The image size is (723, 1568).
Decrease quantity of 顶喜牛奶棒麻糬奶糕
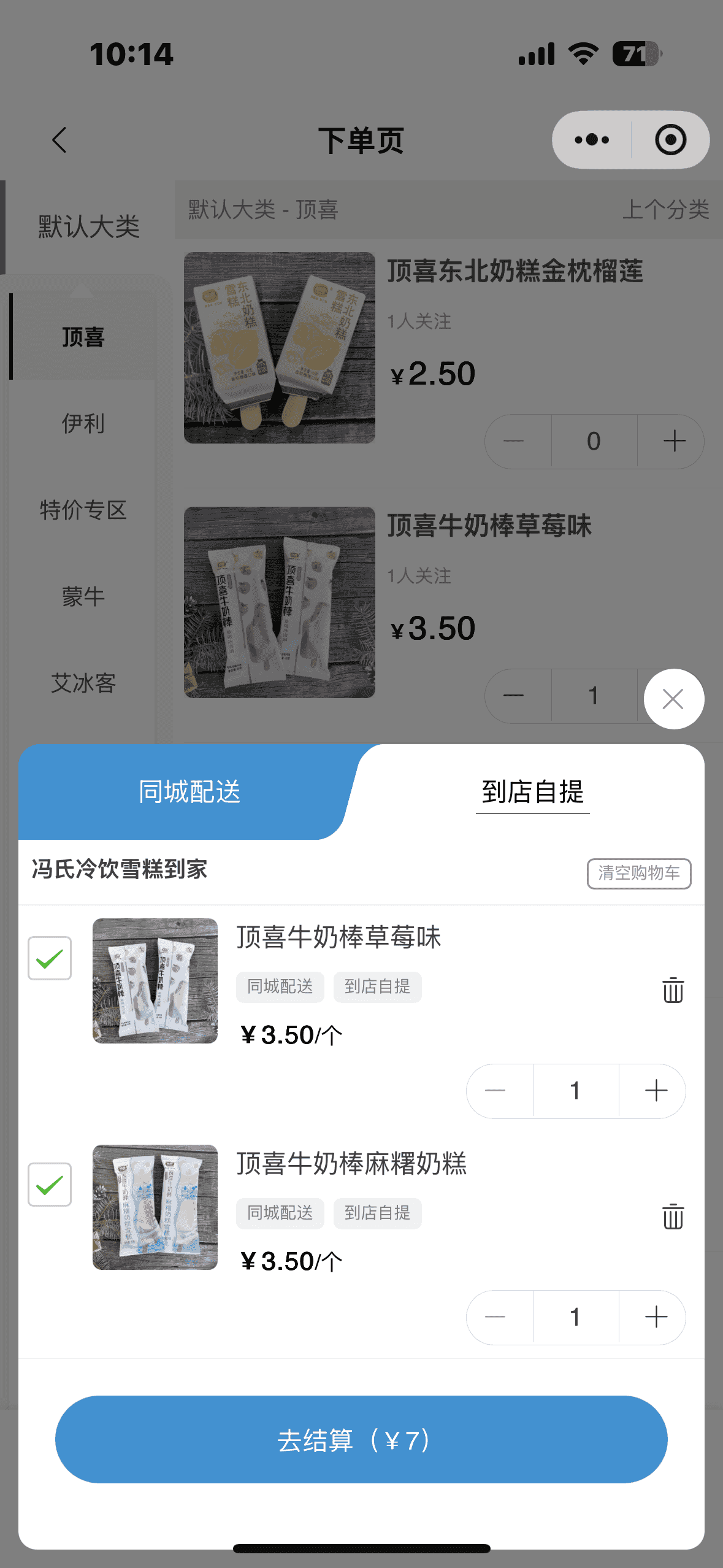pos(495,1317)
